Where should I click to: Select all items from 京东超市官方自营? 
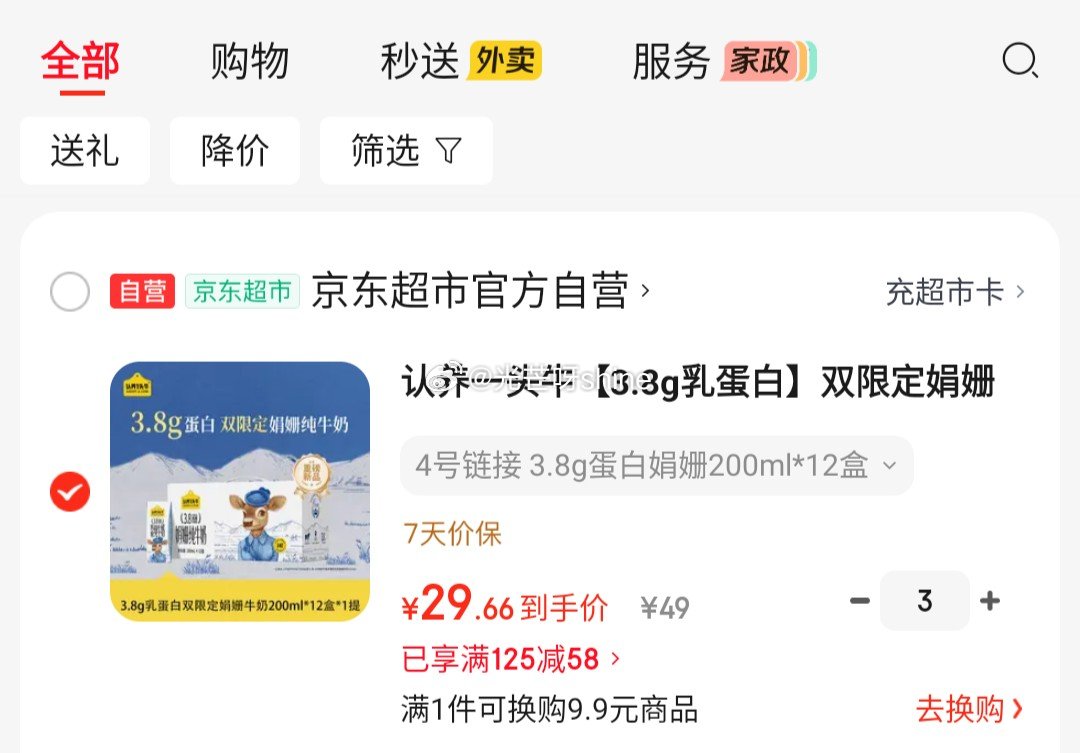[x=70, y=292]
